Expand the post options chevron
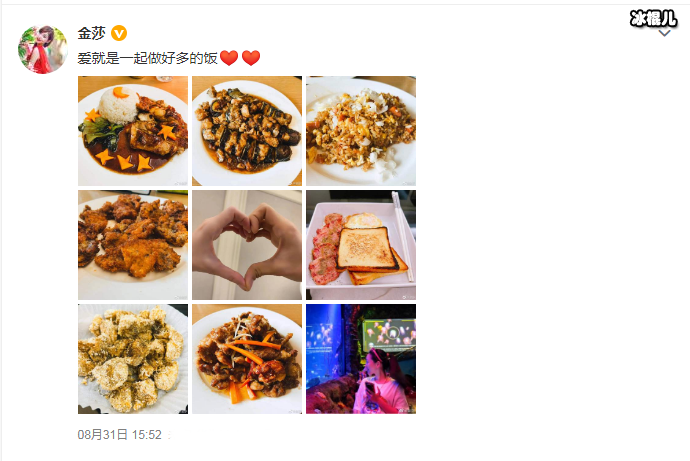The image size is (690, 461). pyautogui.click(x=664, y=33)
